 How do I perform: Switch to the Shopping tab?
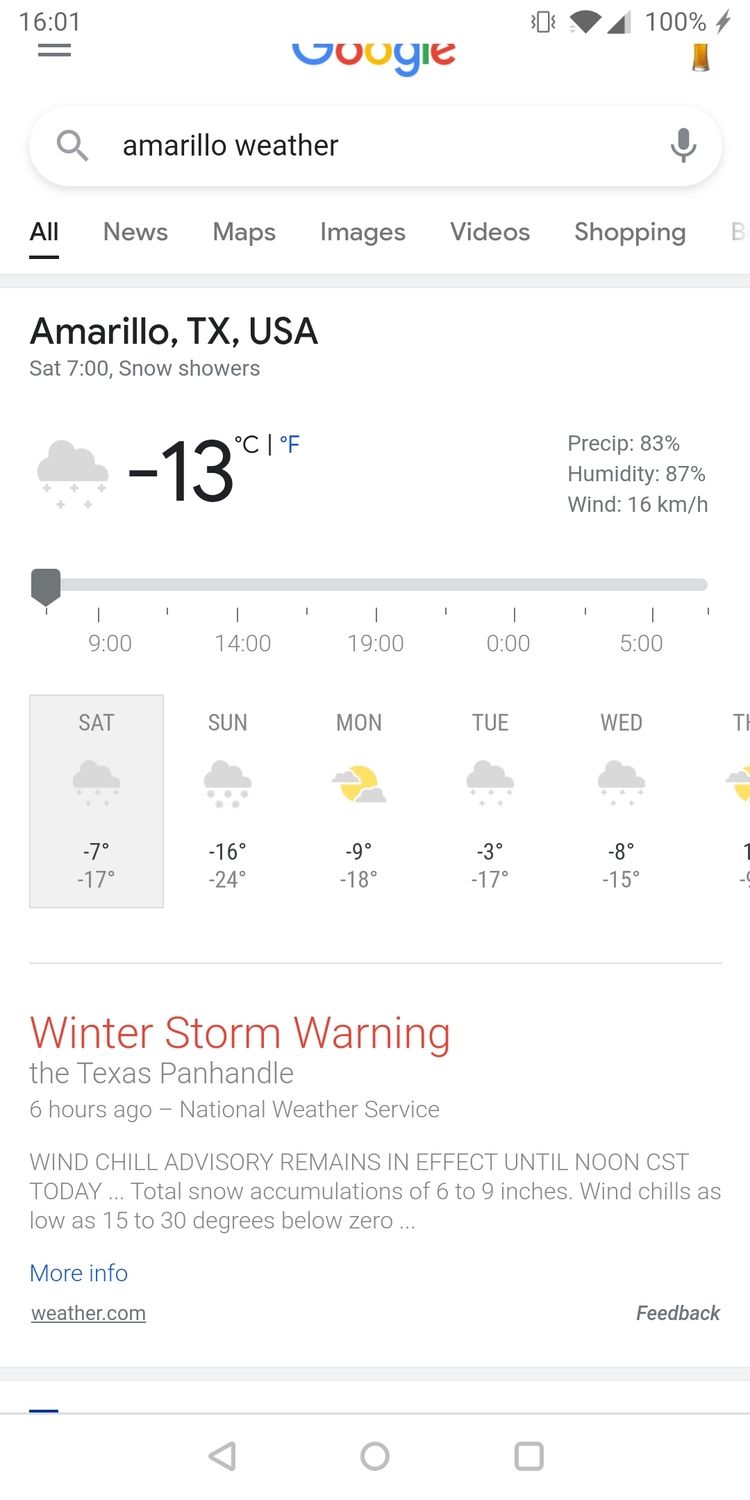tap(629, 232)
